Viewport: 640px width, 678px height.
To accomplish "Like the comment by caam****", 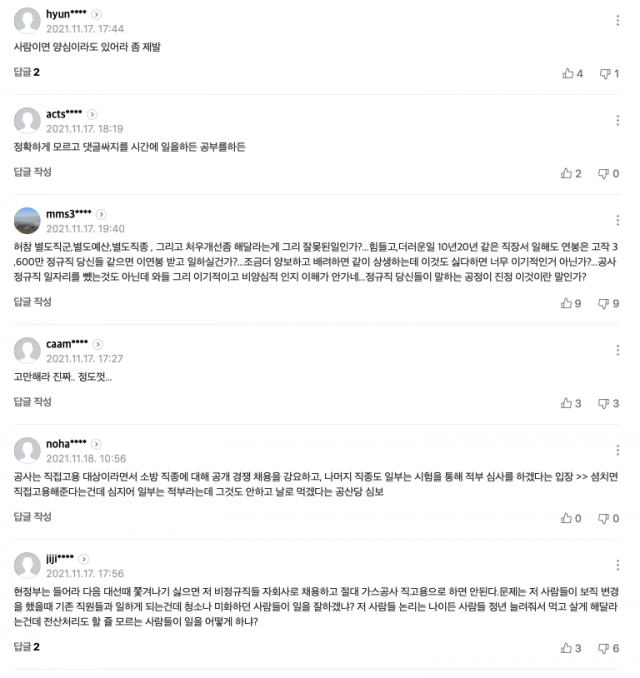I will [x=572, y=403].
